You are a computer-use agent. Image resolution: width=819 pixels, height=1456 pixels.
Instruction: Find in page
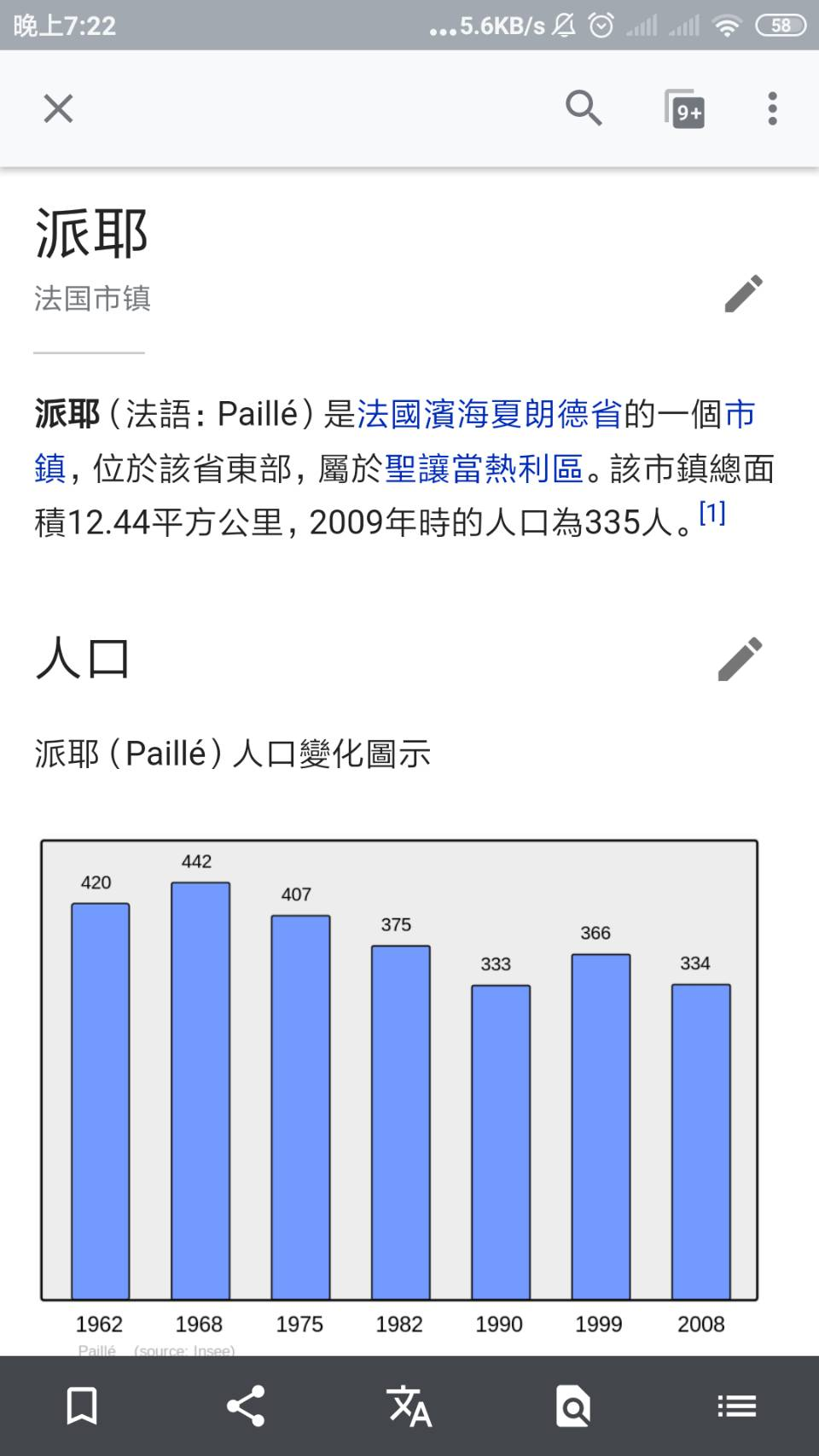(x=573, y=1406)
